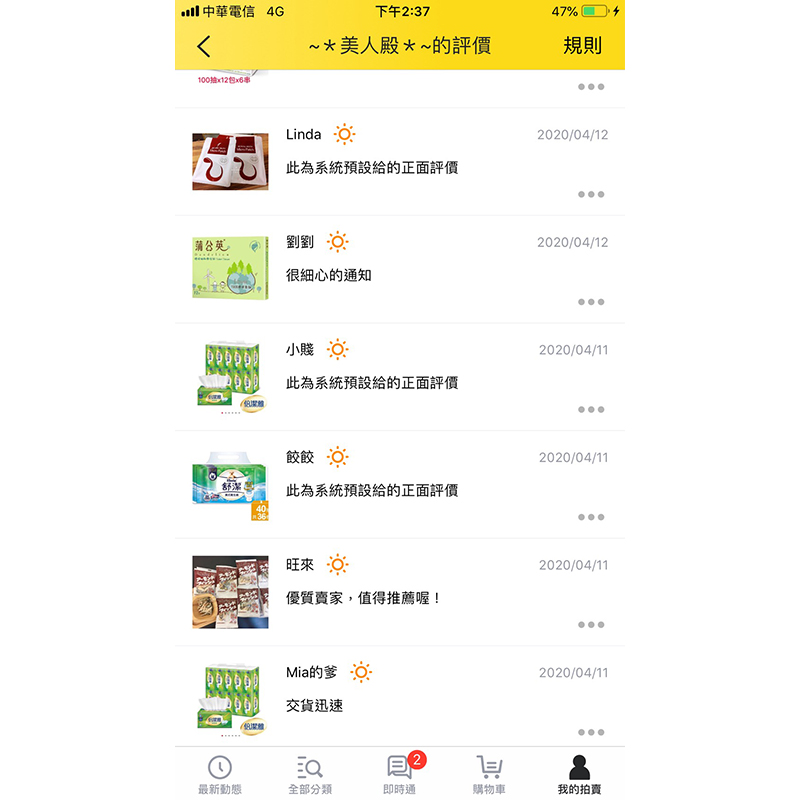Open more options on 旺來's review
800x800 pixels.
pos(591,625)
